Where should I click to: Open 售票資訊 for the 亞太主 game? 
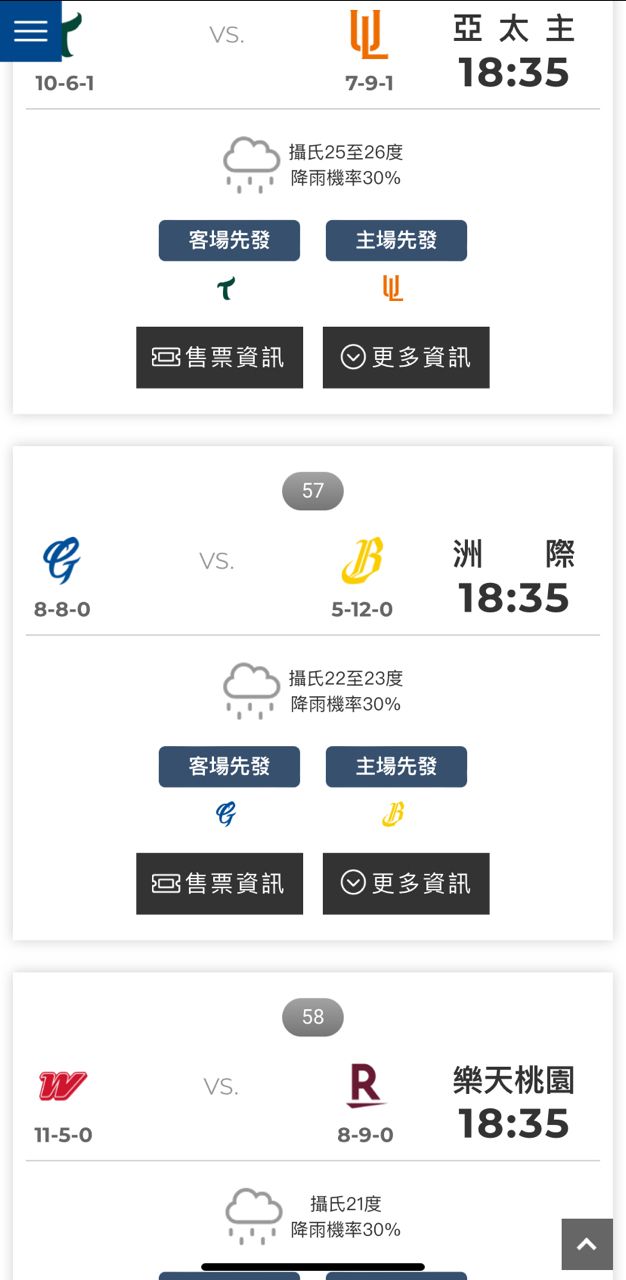click(x=219, y=357)
